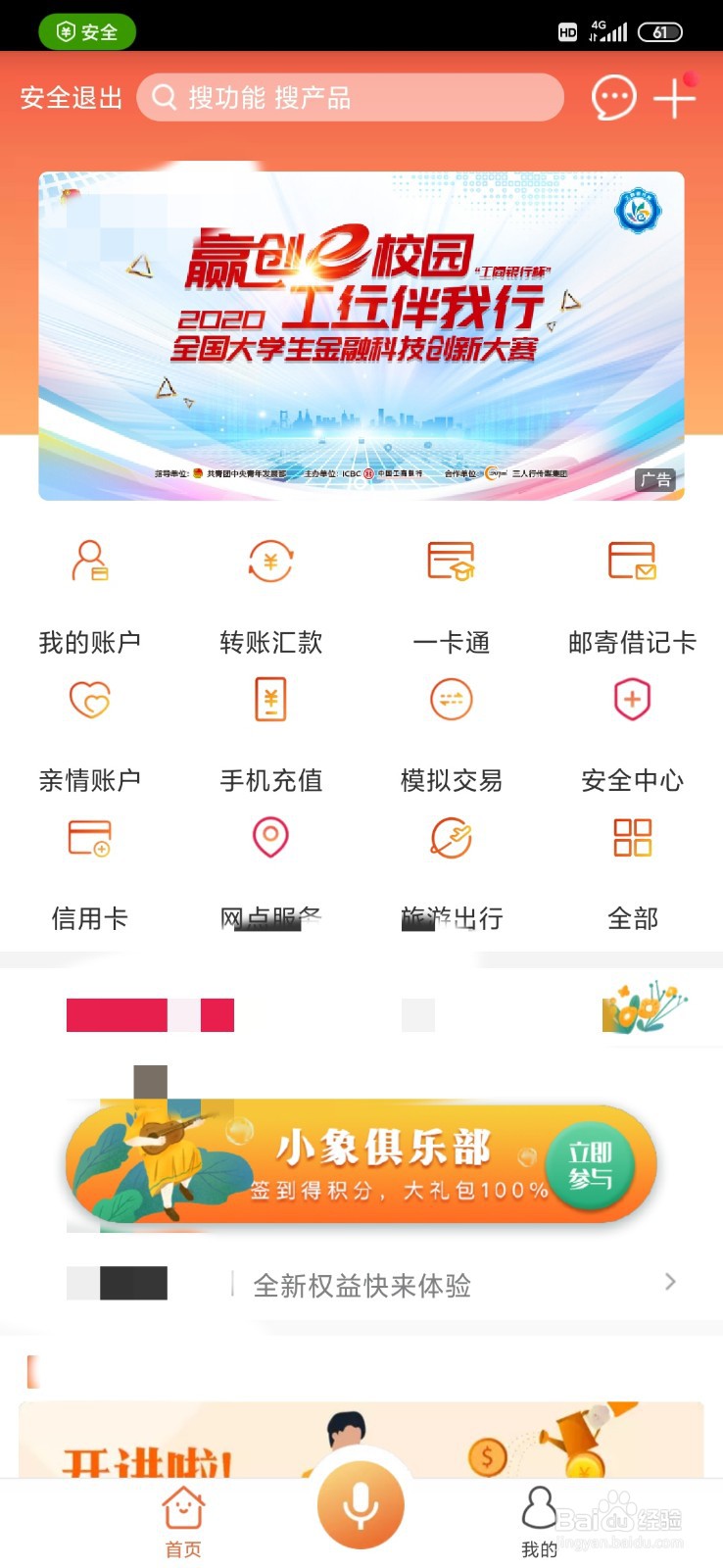The height and width of the screenshot is (1568, 723).
Task: Tap the plus icon at top right
Action: pyautogui.click(x=675, y=98)
